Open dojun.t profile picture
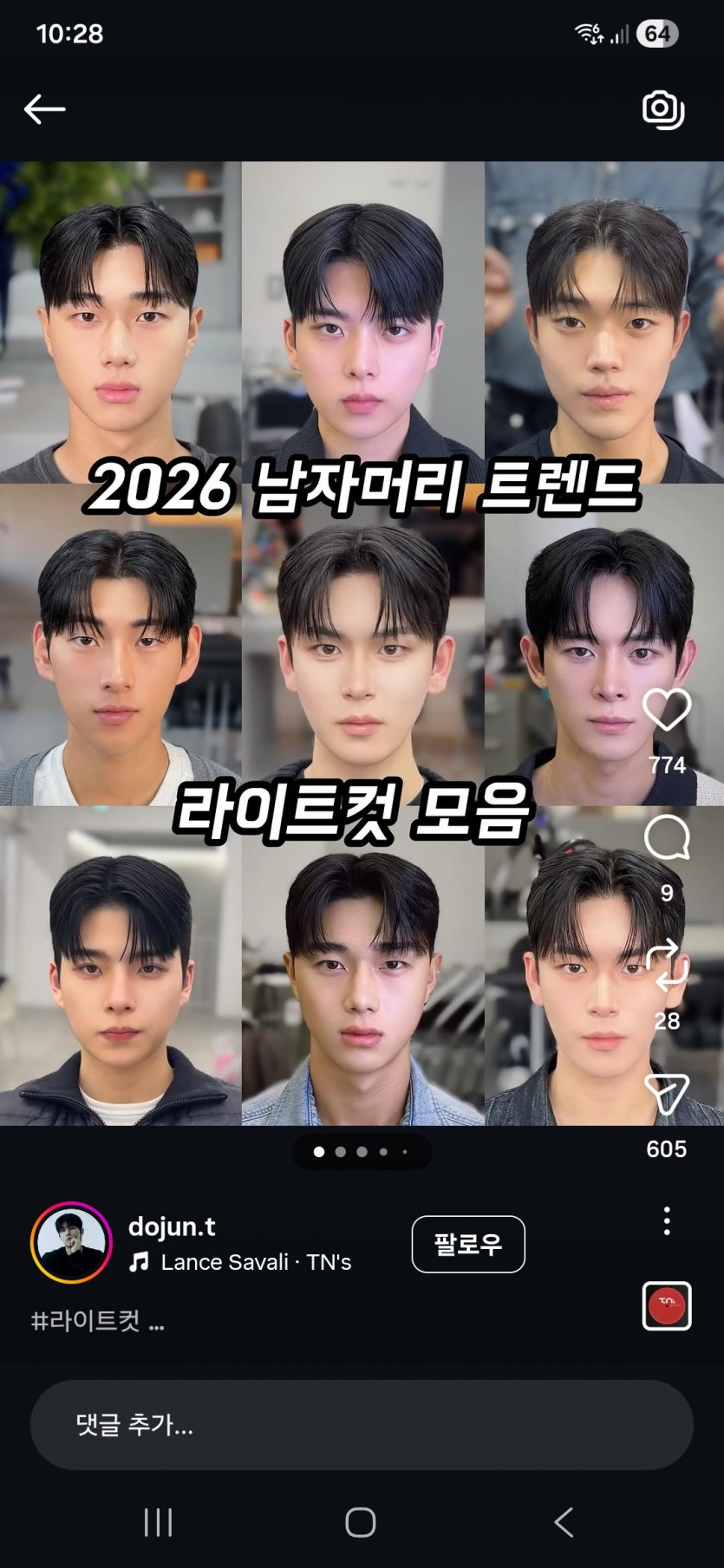724x1568 pixels. point(71,1242)
